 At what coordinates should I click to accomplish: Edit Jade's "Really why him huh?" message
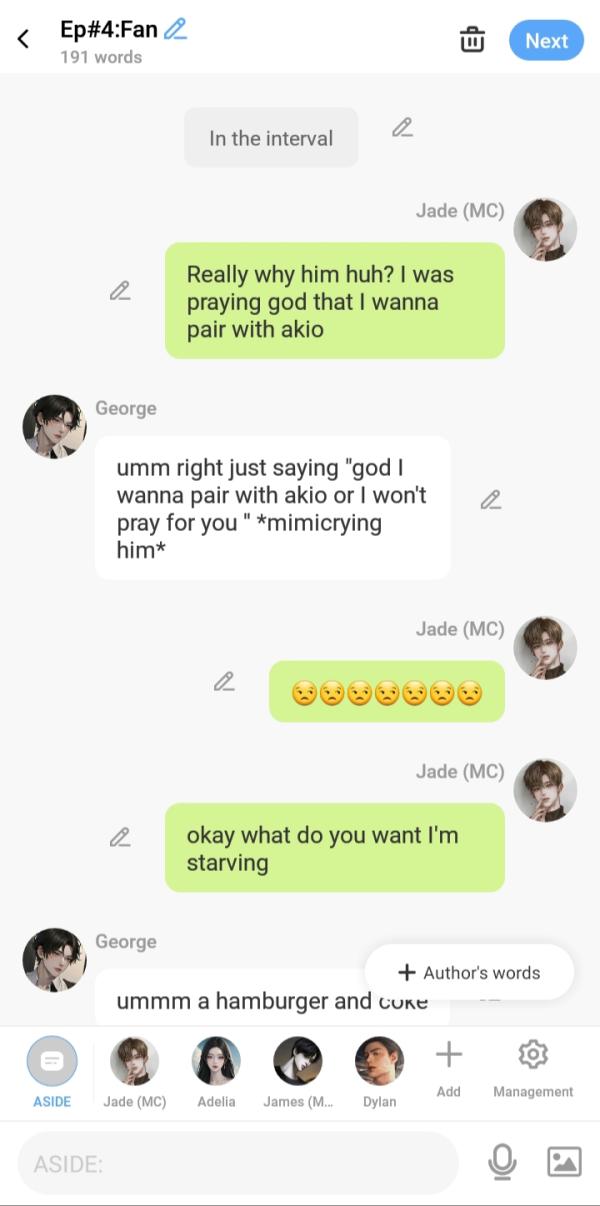[120, 292]
